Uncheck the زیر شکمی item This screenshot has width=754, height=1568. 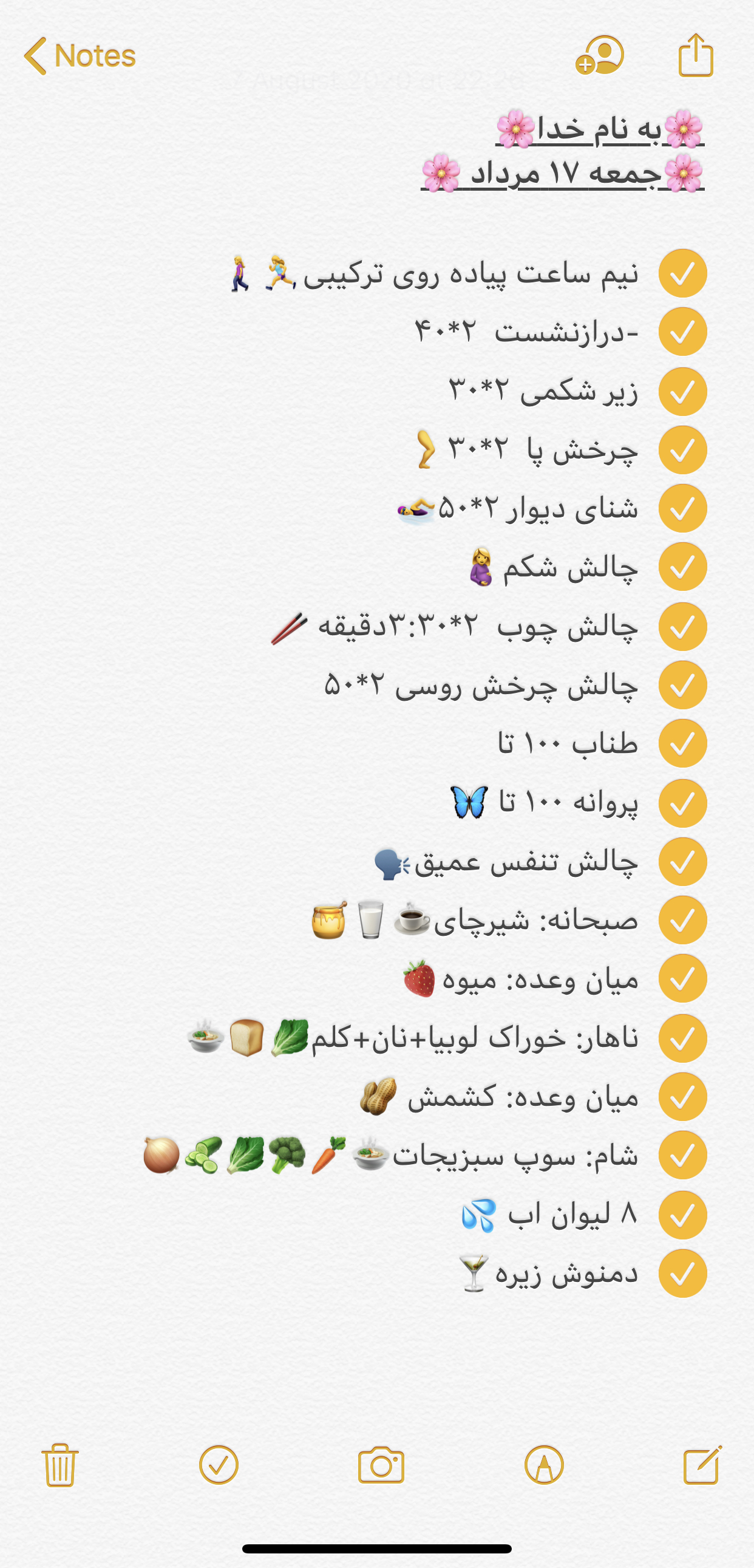pyautogui.click(x=682, y=391)
